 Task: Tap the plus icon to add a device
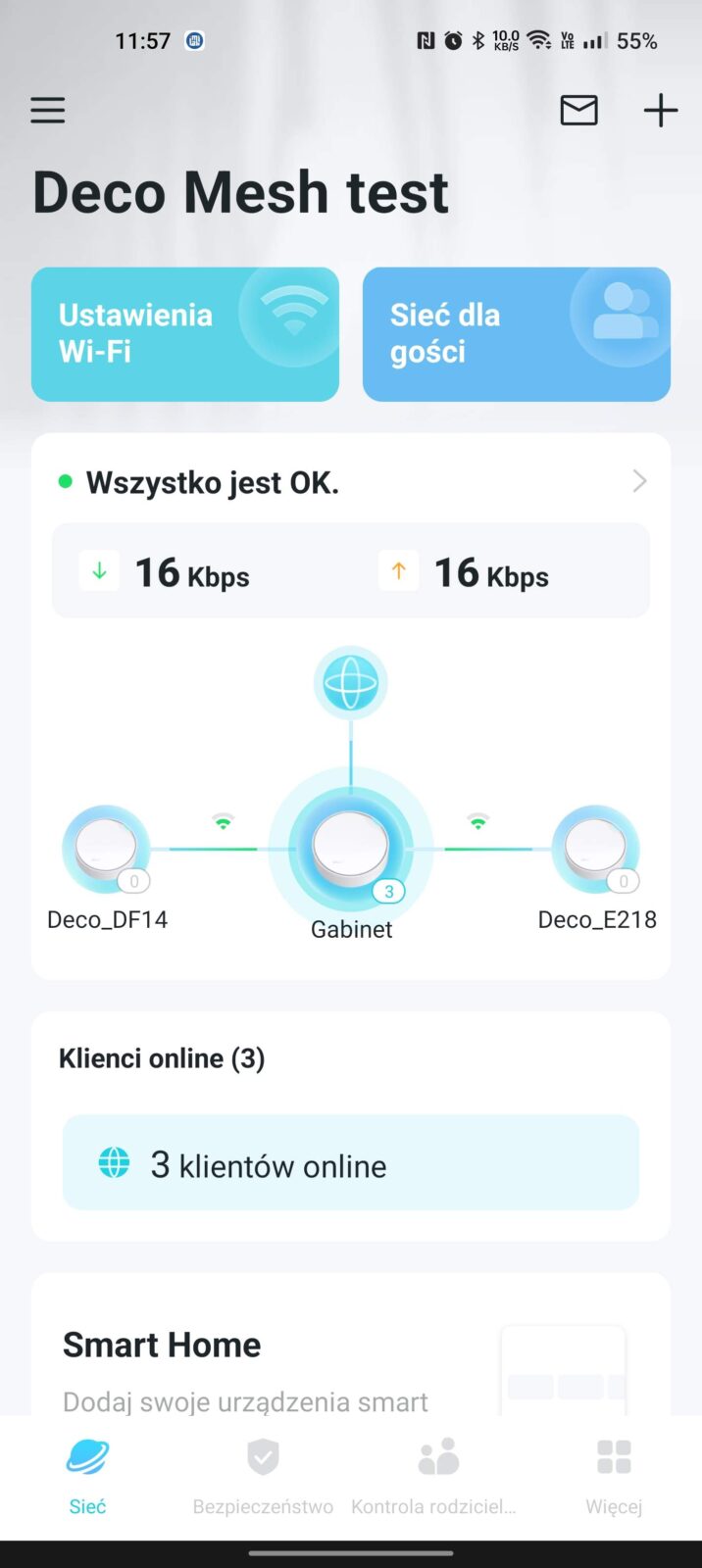[660, 110]
